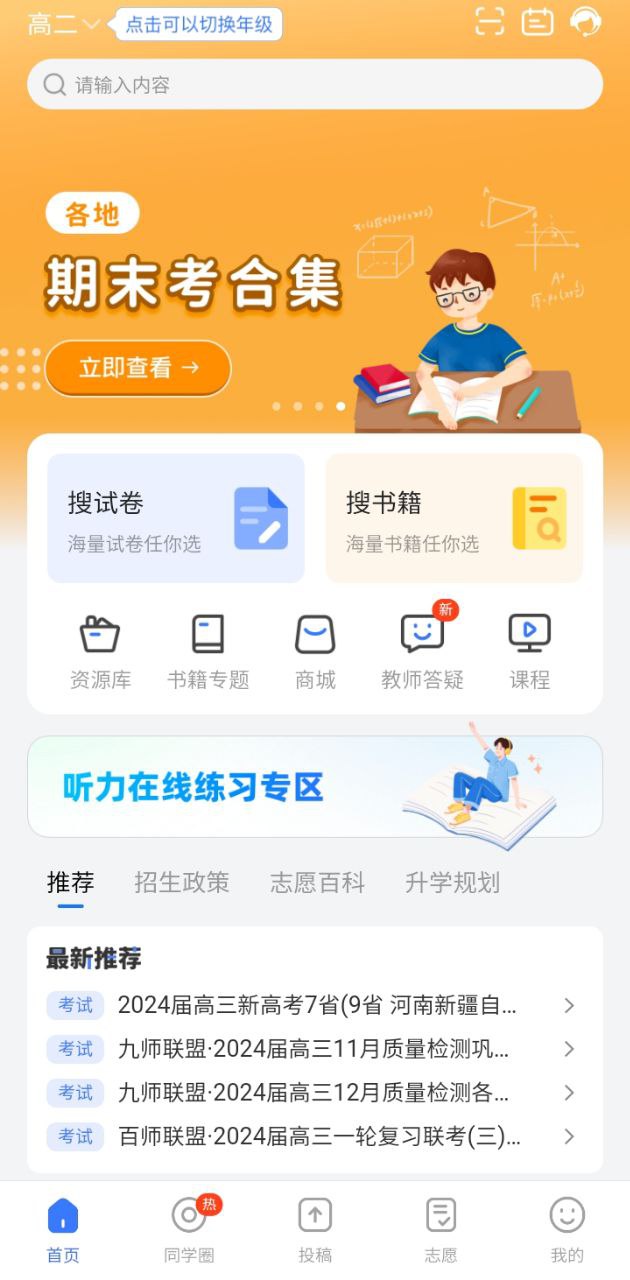The height and width of the screenshot is (1280, 630).
Task: Switch to 志愿百科 tab
Action: click(317, 883)
